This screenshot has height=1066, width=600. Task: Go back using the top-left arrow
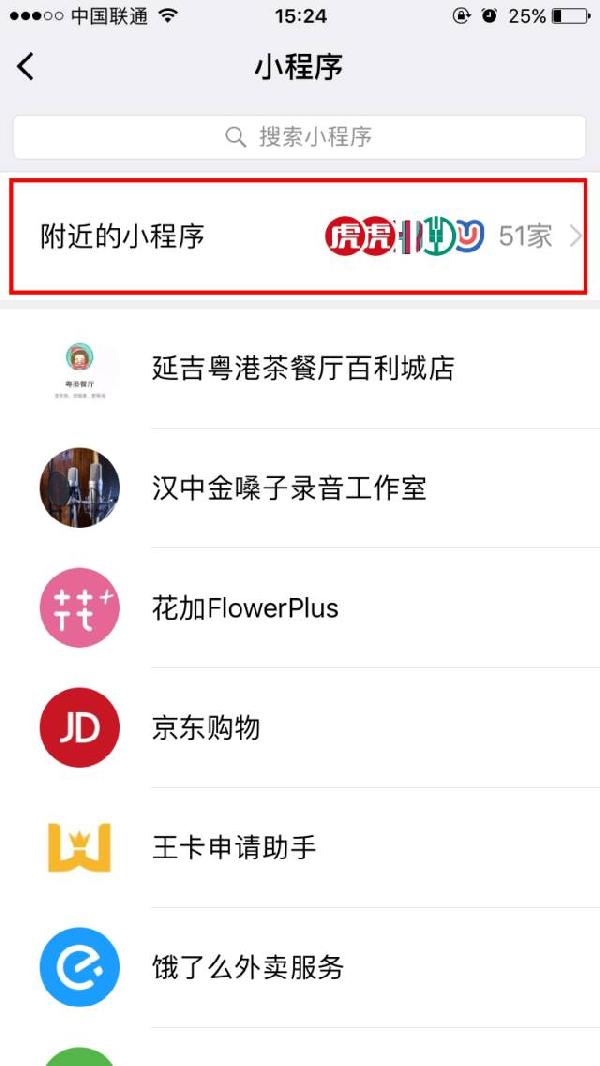[x=26, y=67]
